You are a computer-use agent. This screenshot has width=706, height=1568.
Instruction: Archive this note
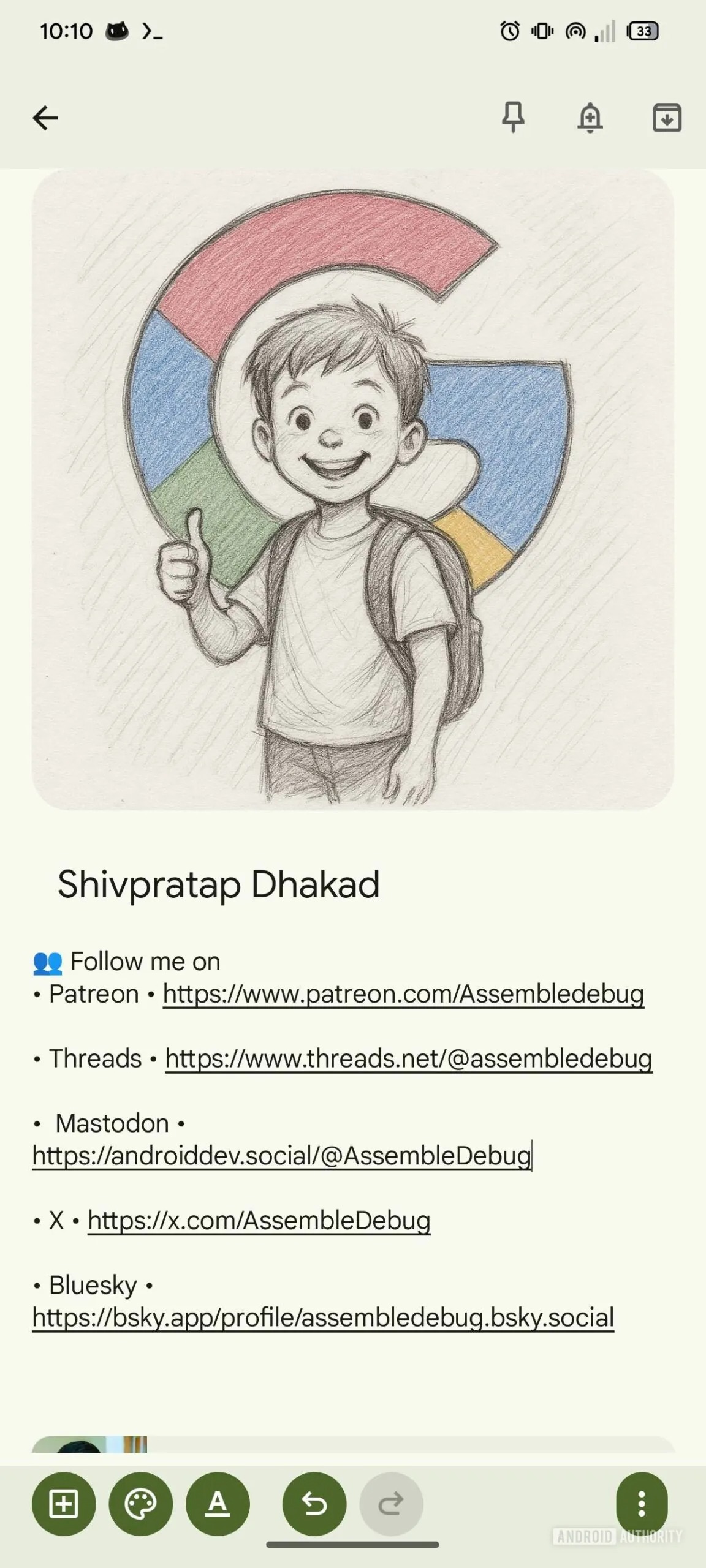pos(667,118)
